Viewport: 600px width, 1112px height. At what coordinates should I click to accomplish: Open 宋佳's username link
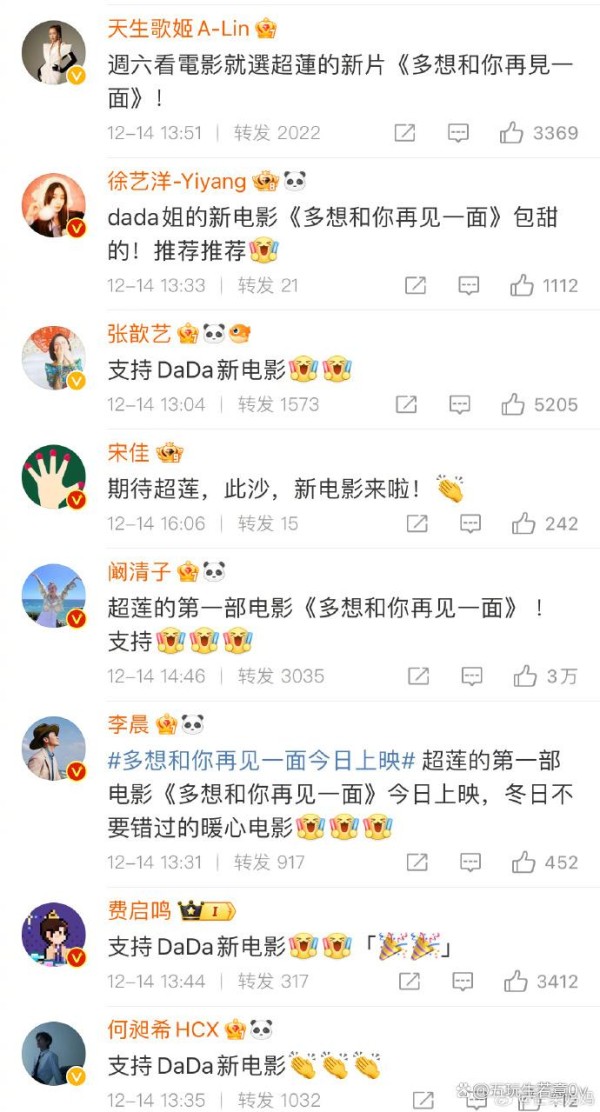coord(128,452)
